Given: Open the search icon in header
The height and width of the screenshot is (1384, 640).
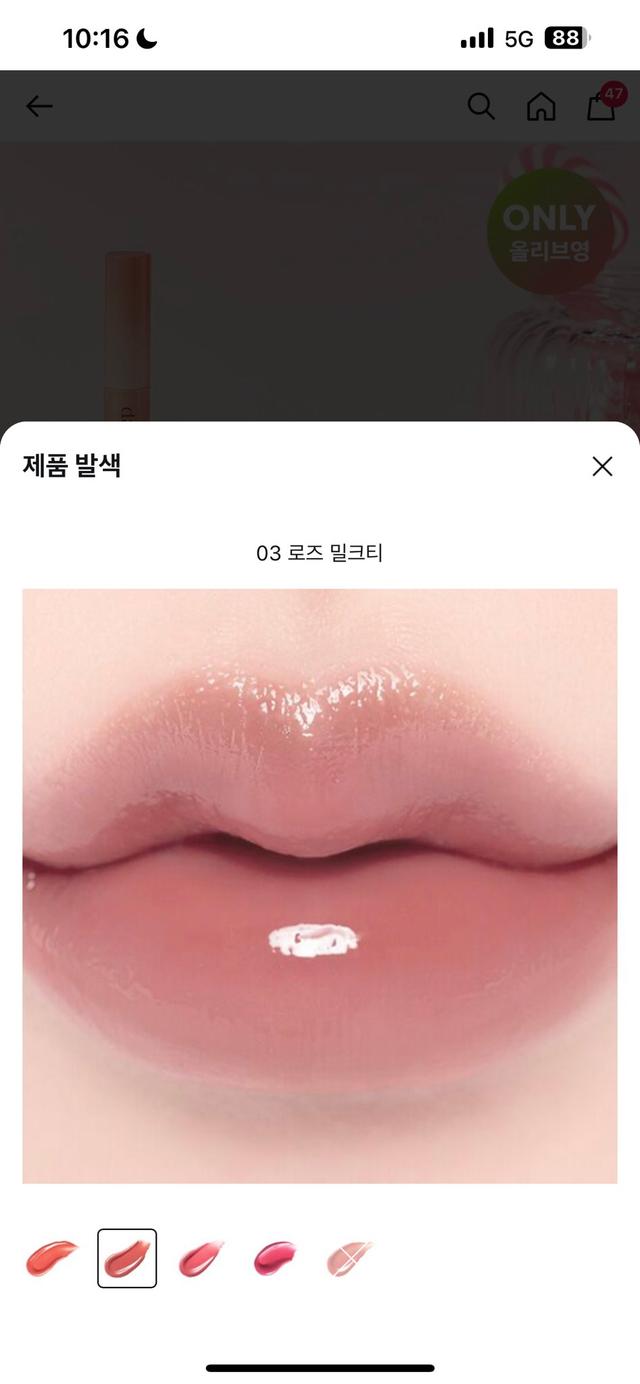Looking at the screenshot, I should pyautogui.click(x=481, y=106).
